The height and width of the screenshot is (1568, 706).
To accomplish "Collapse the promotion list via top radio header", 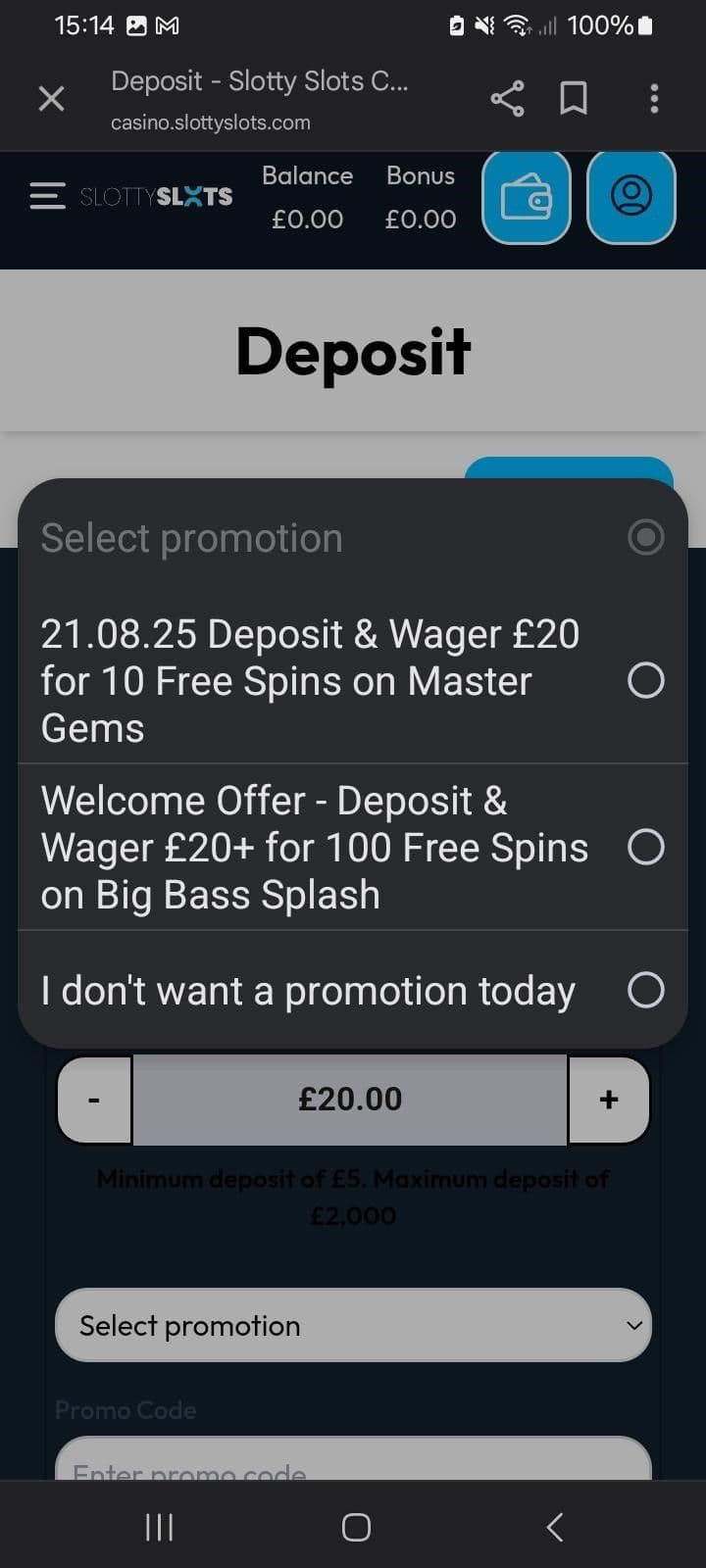I will click(x=646, y=537).
